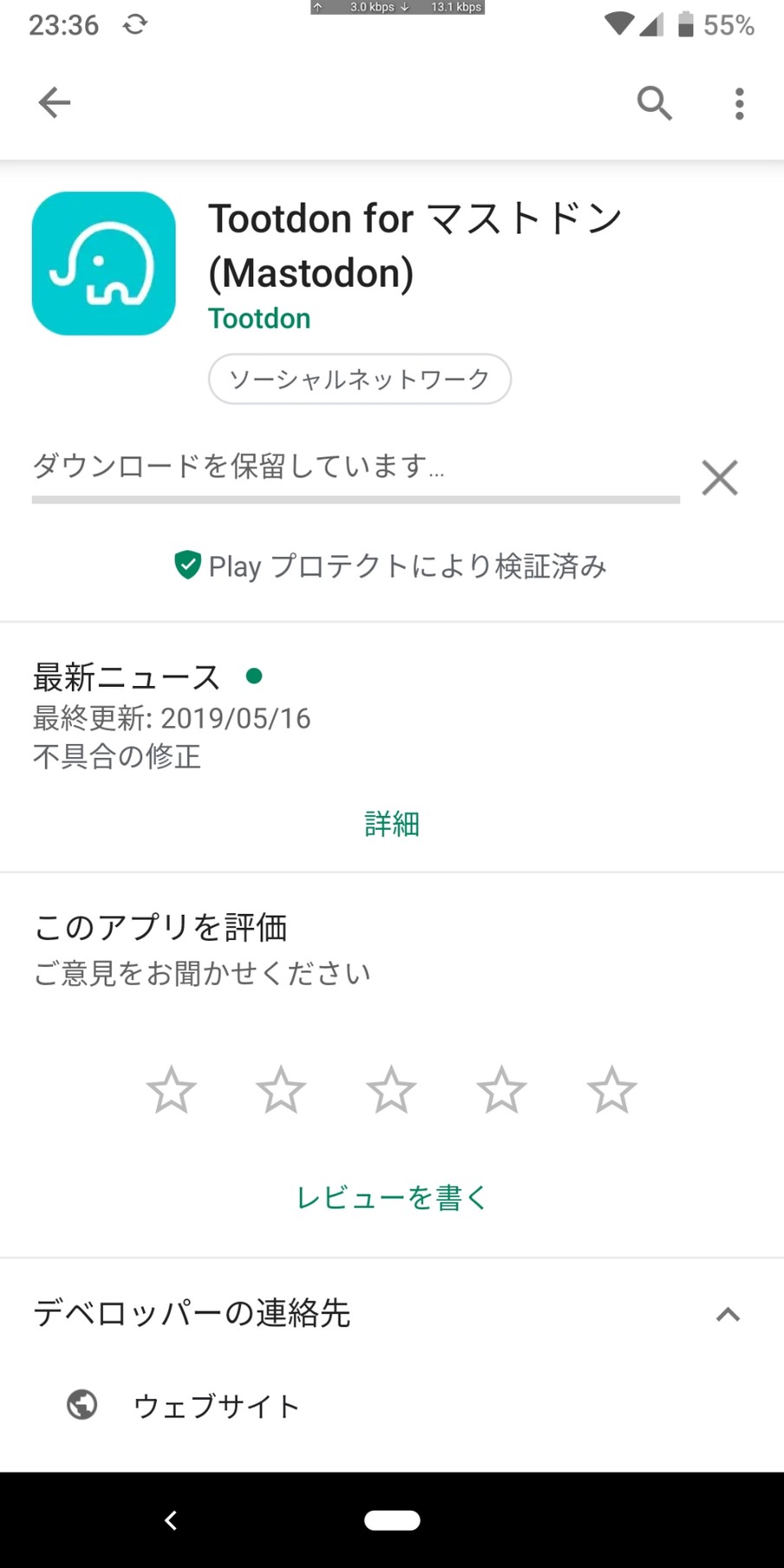Image resolution: width=784 pixels, height=1568 pixels.
Task: Go to the home screen via the pill
Action: pyautogui.click(x=392, y=1520)
